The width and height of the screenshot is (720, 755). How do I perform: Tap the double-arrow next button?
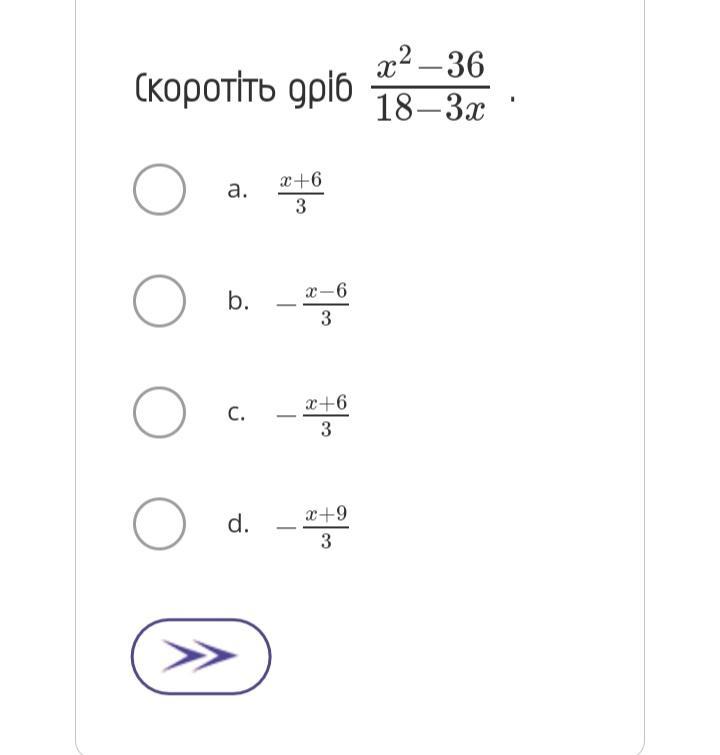[201, 656]
